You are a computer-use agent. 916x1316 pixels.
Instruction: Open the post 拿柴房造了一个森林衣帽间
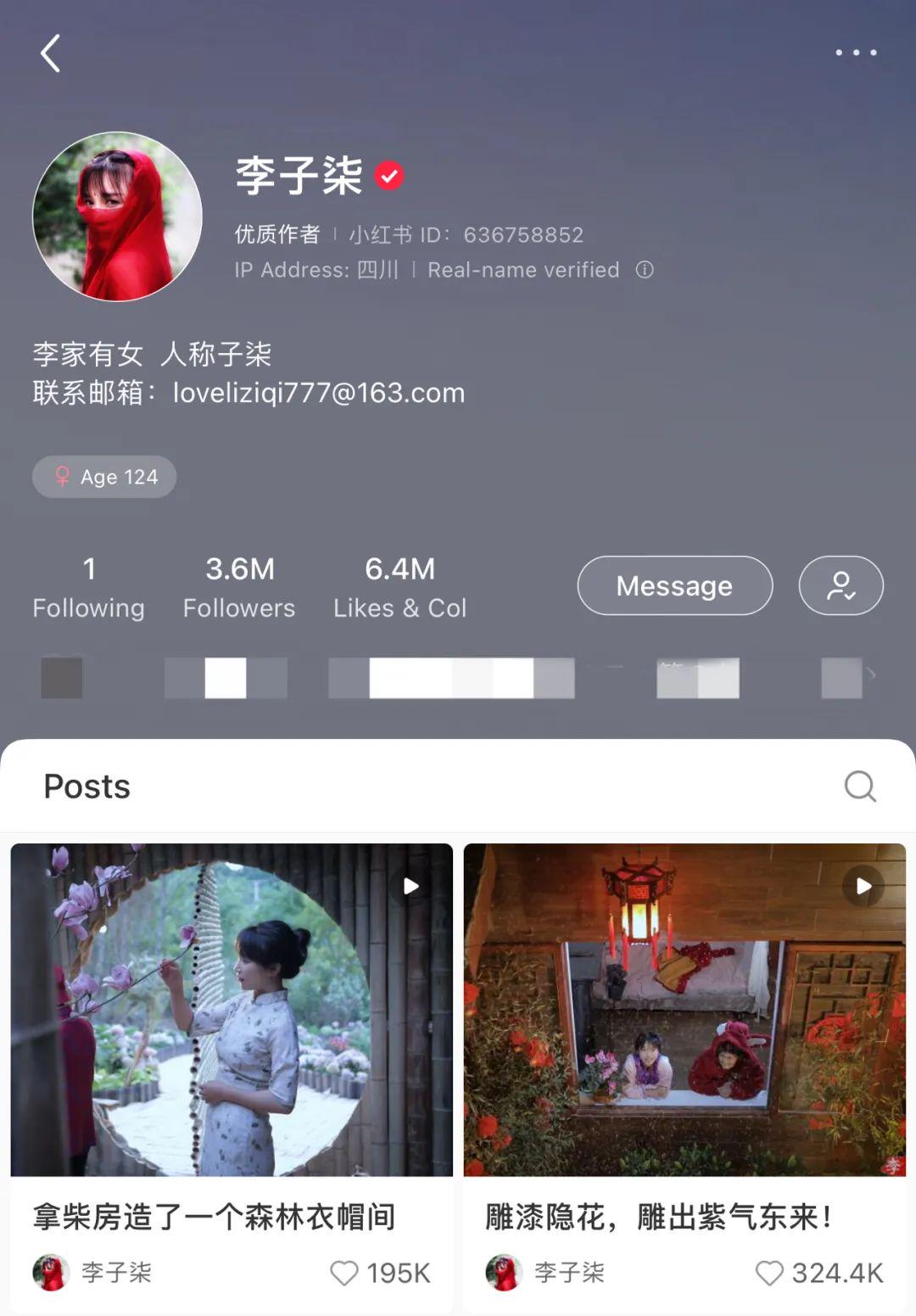[x=232, y=1010]
